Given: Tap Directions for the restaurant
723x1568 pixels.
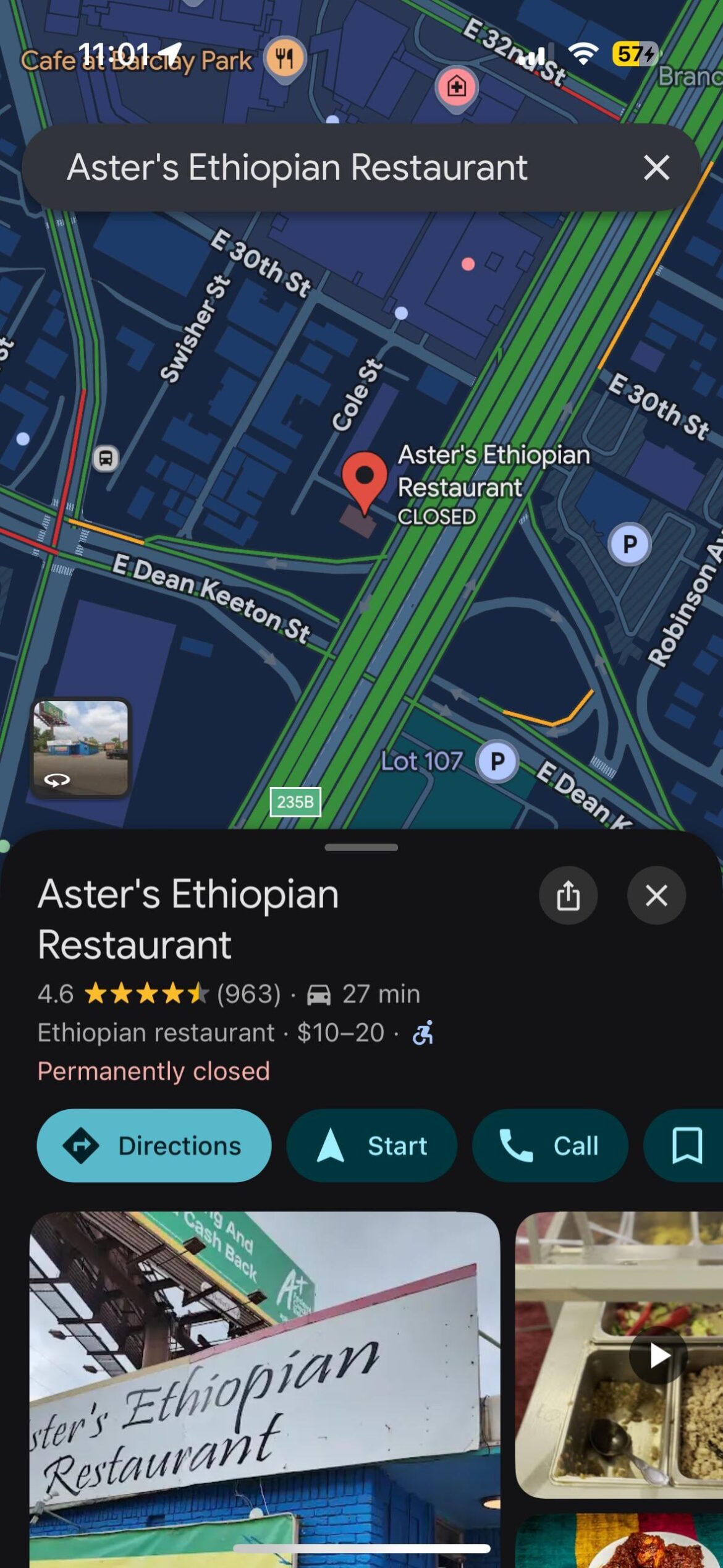Looking at the screenshot, I should coord(153,1145).
